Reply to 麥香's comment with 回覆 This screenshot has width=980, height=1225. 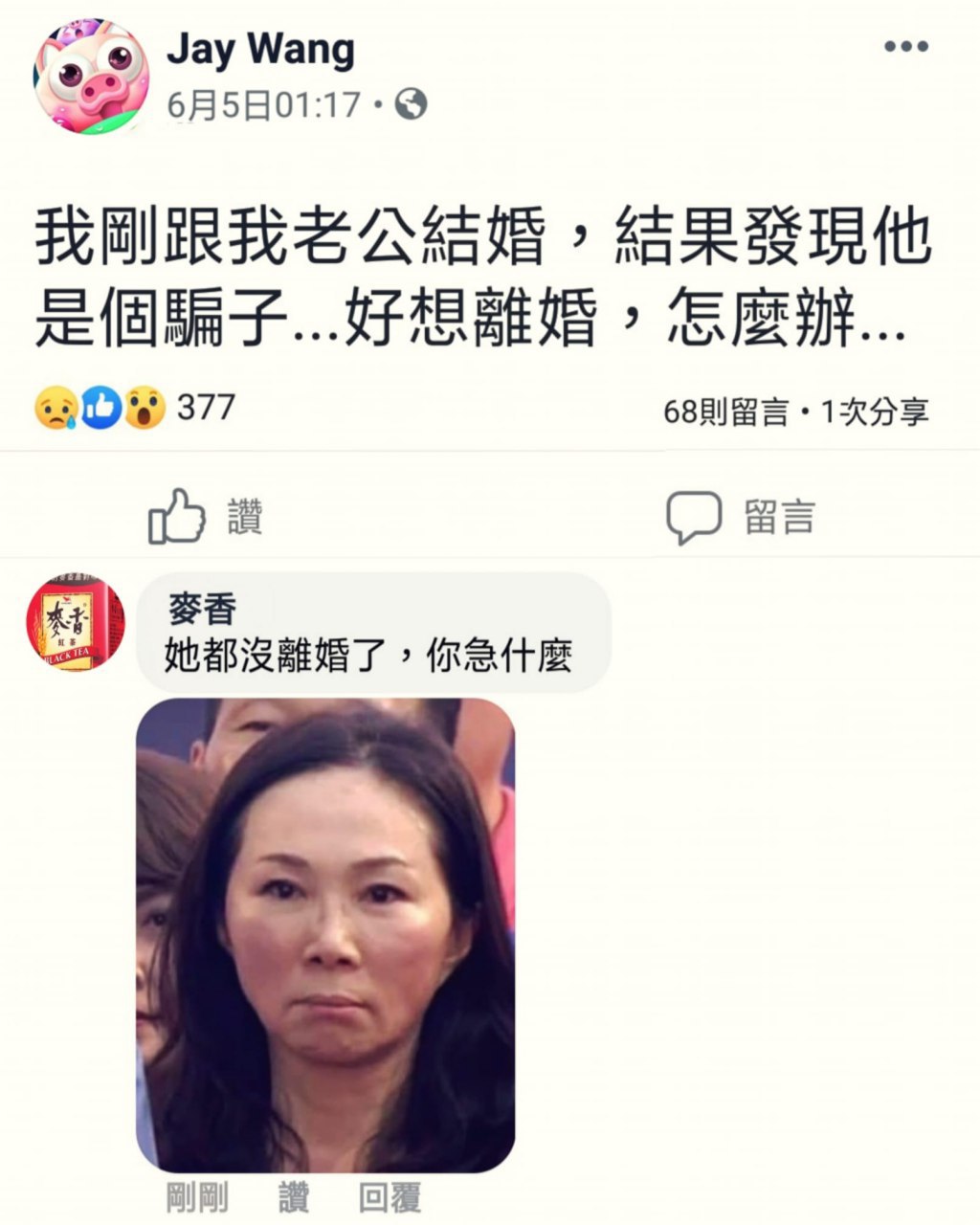click(390, 1197)
